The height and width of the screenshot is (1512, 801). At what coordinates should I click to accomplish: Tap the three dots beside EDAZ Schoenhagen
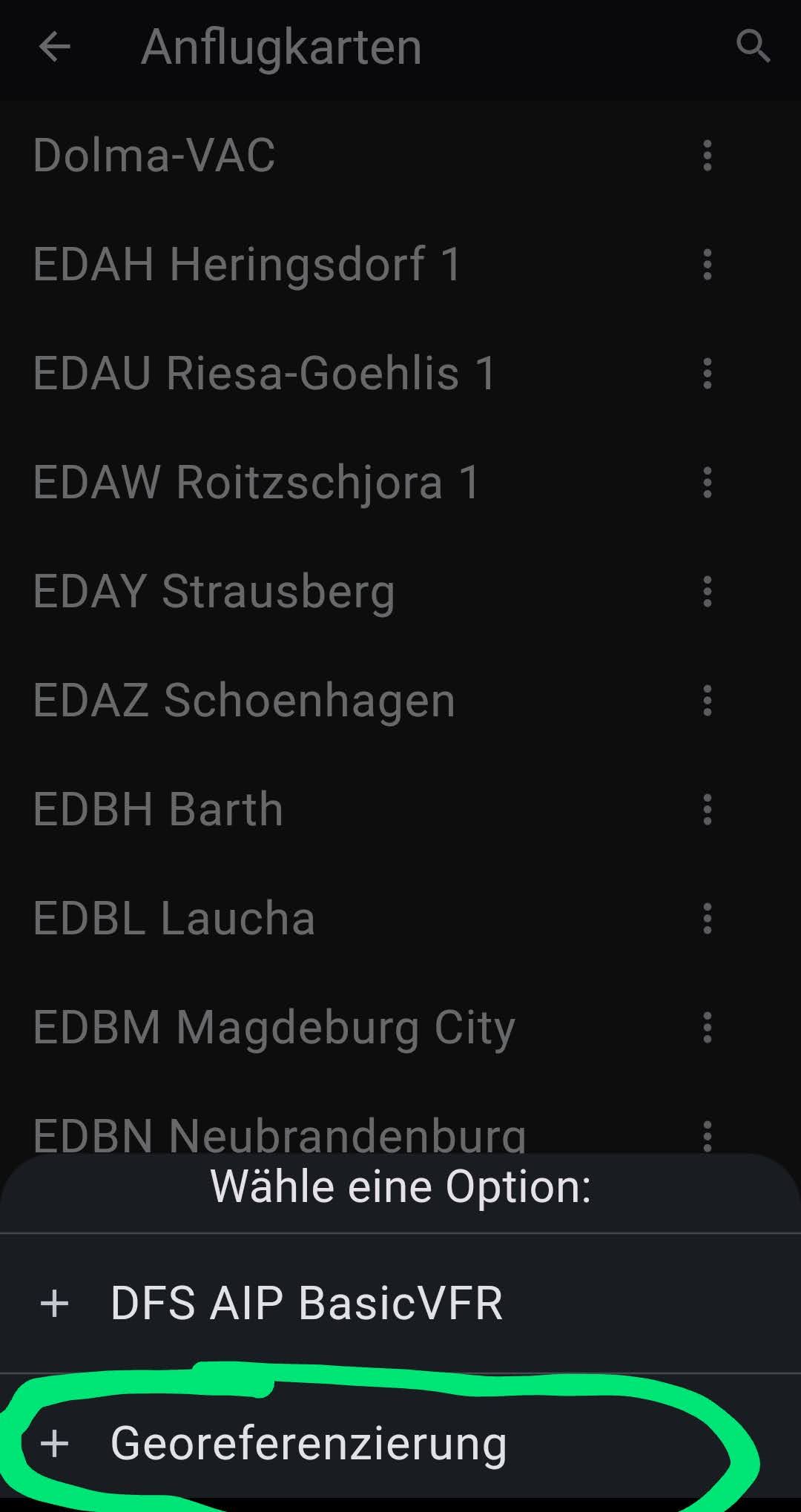pyautogui.click(x=707, y=701)
